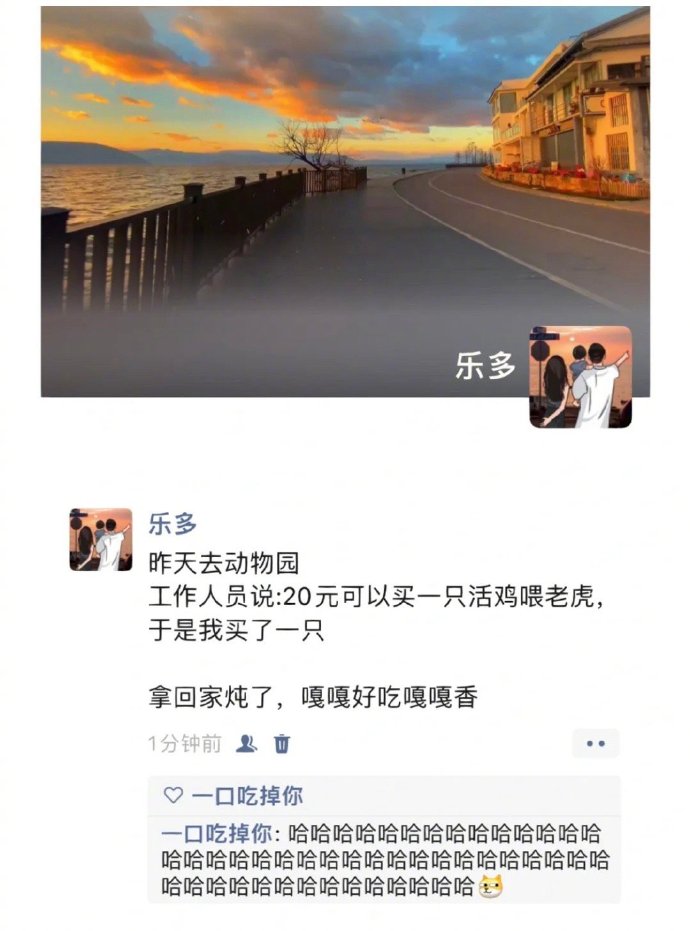Reply to 一口吃掉你's 哈哈哈 comment
Screen dimensions: 690x931
point(400,860)
